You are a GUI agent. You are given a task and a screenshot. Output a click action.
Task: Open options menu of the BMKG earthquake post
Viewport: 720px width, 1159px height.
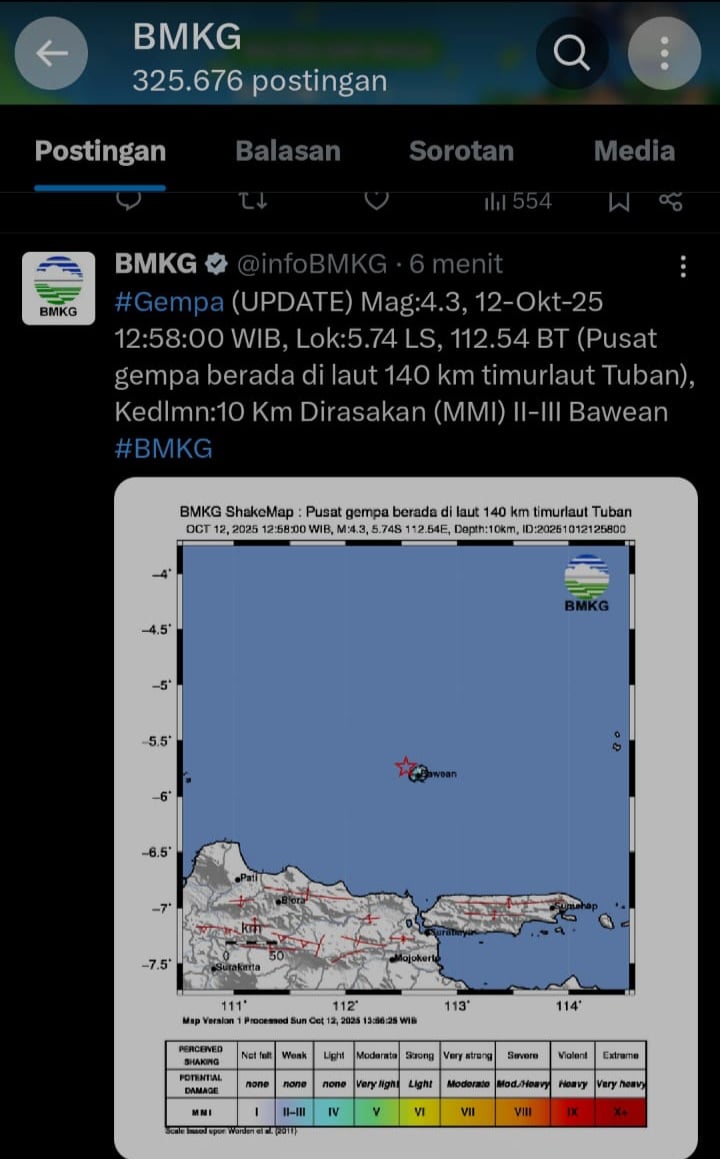pos(683,265)
